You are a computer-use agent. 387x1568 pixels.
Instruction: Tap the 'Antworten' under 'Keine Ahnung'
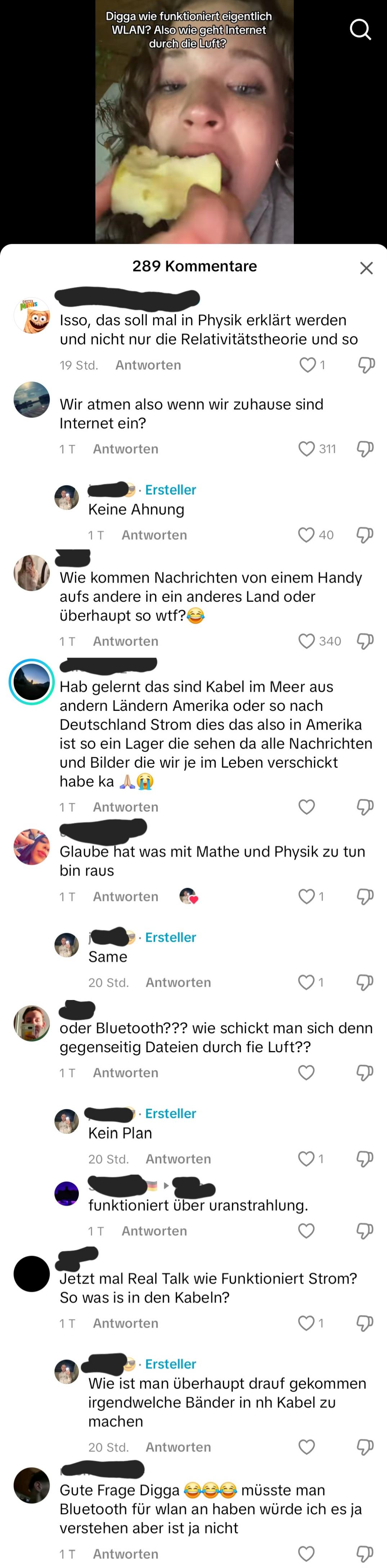[x=154, y=535]
